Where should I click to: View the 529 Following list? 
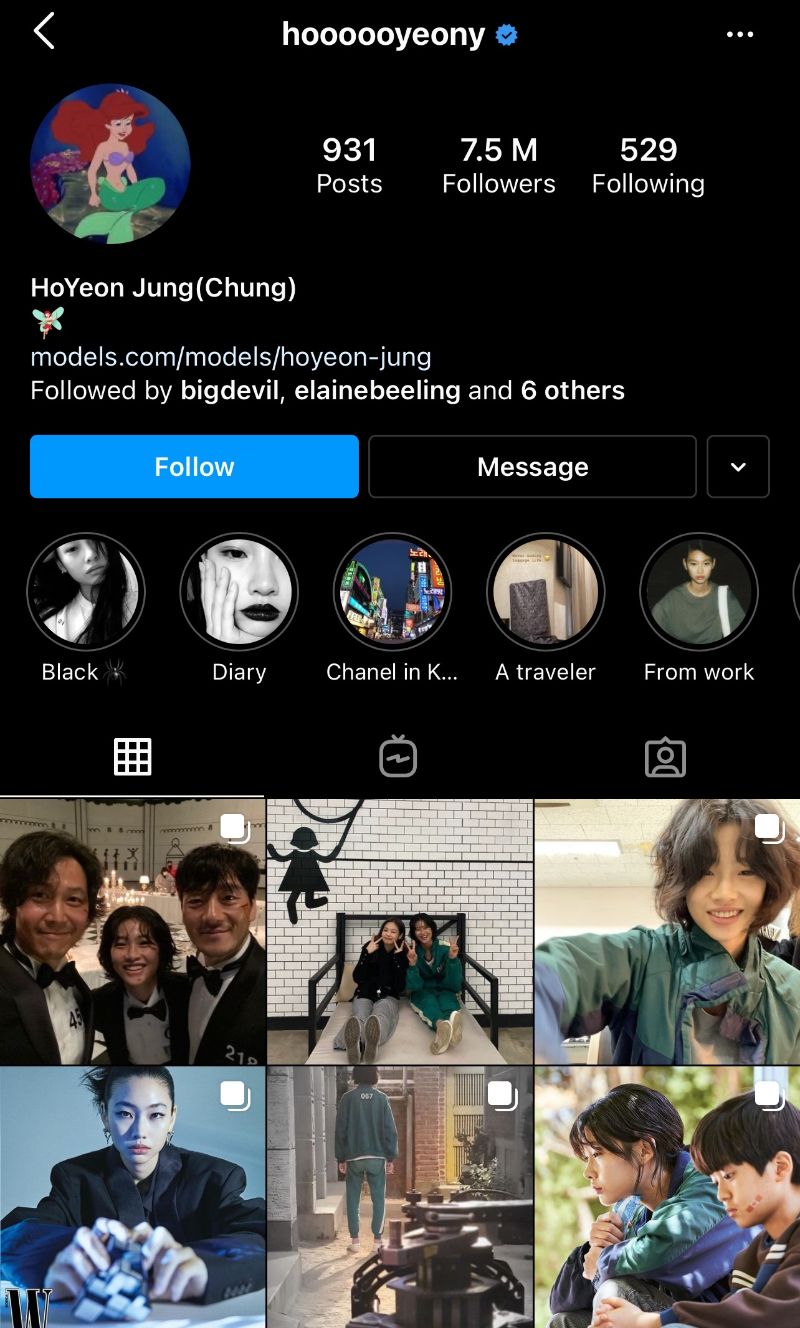click(648, 165)
